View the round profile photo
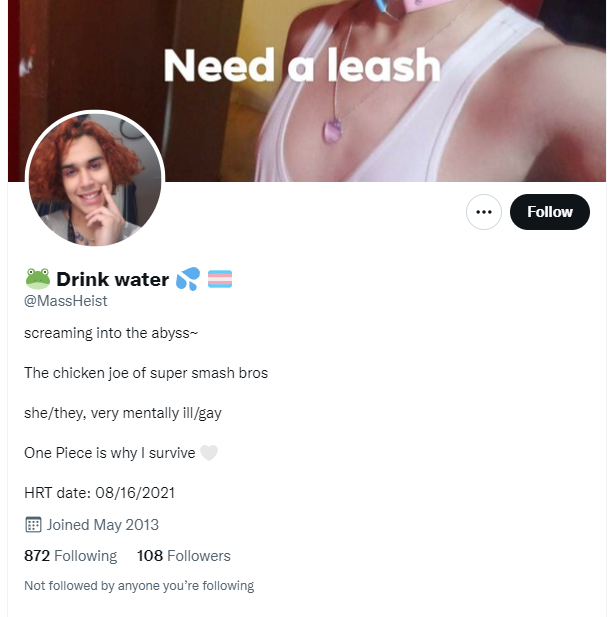The width and height of the screenshot is (614, 617). tap(95, 180)
